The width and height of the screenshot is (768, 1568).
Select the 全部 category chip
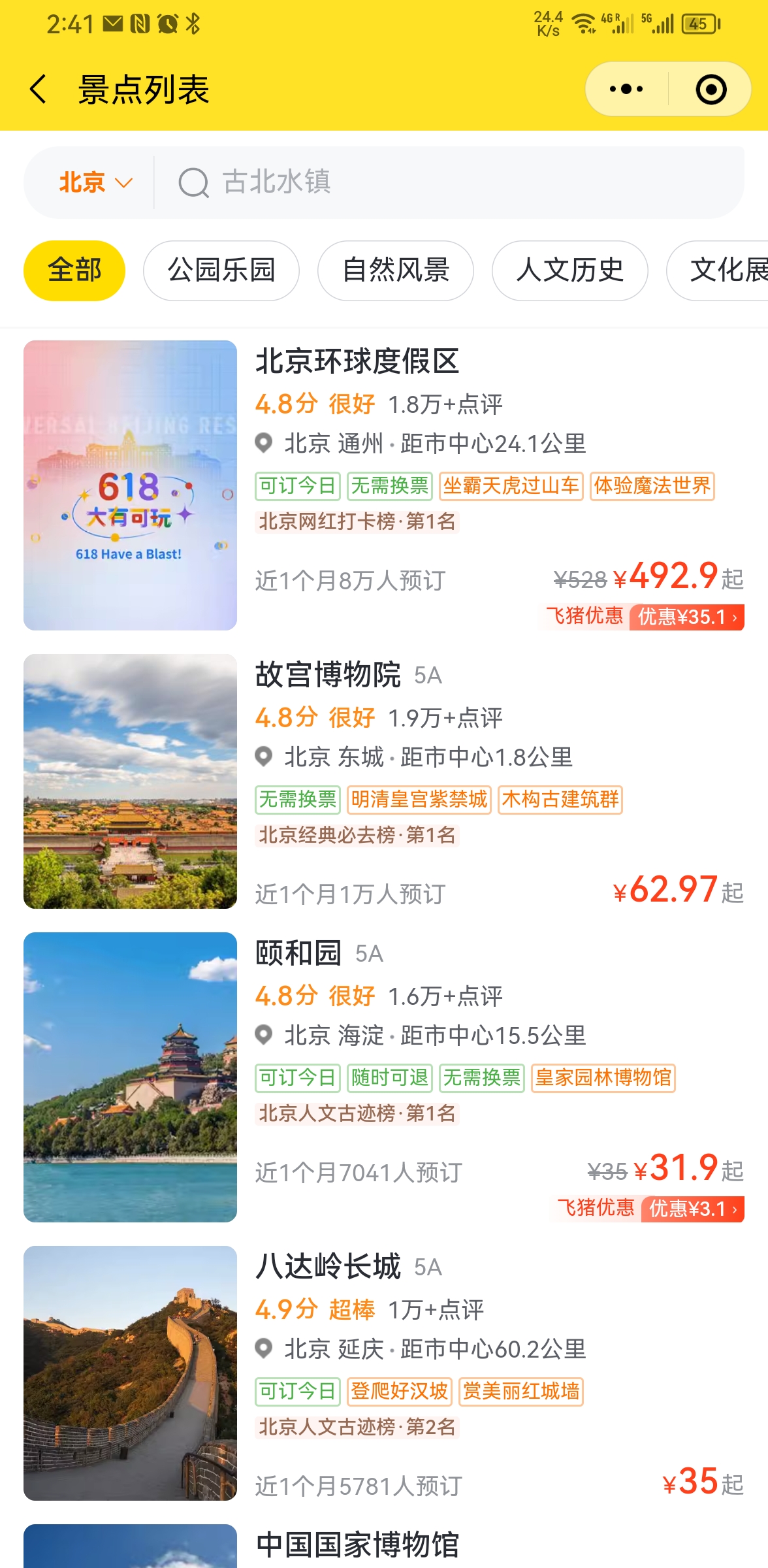74,270
